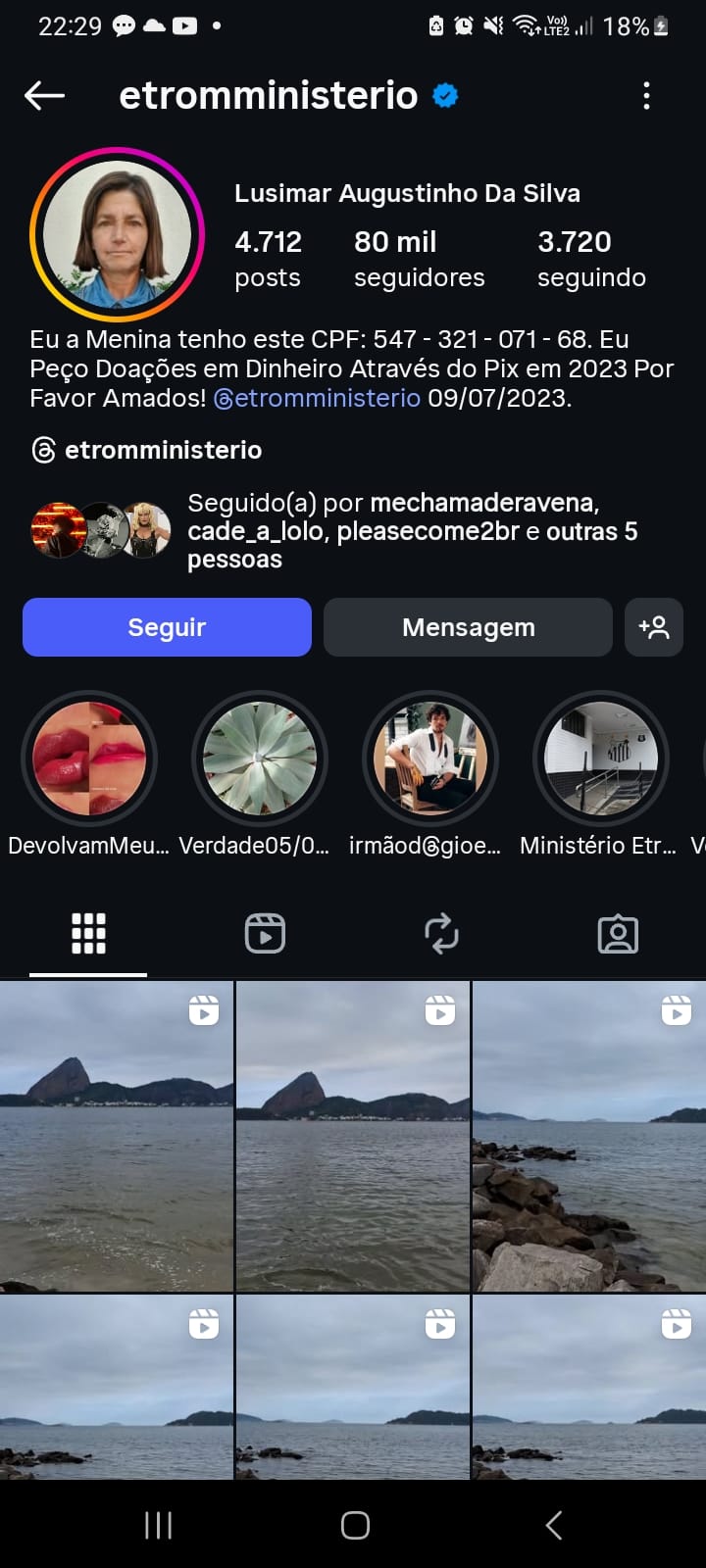Send a message via the Mensagem button

click(468, 627)
